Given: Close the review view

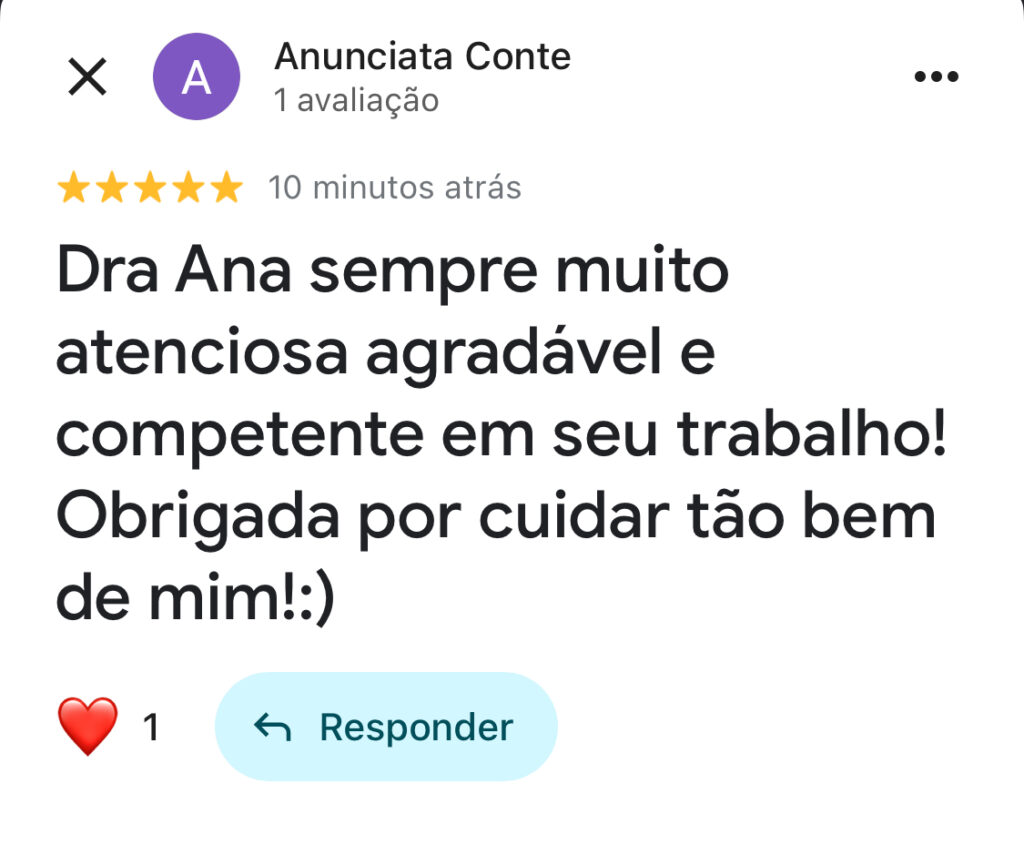Looking at the screenshot, I should 87,77.
